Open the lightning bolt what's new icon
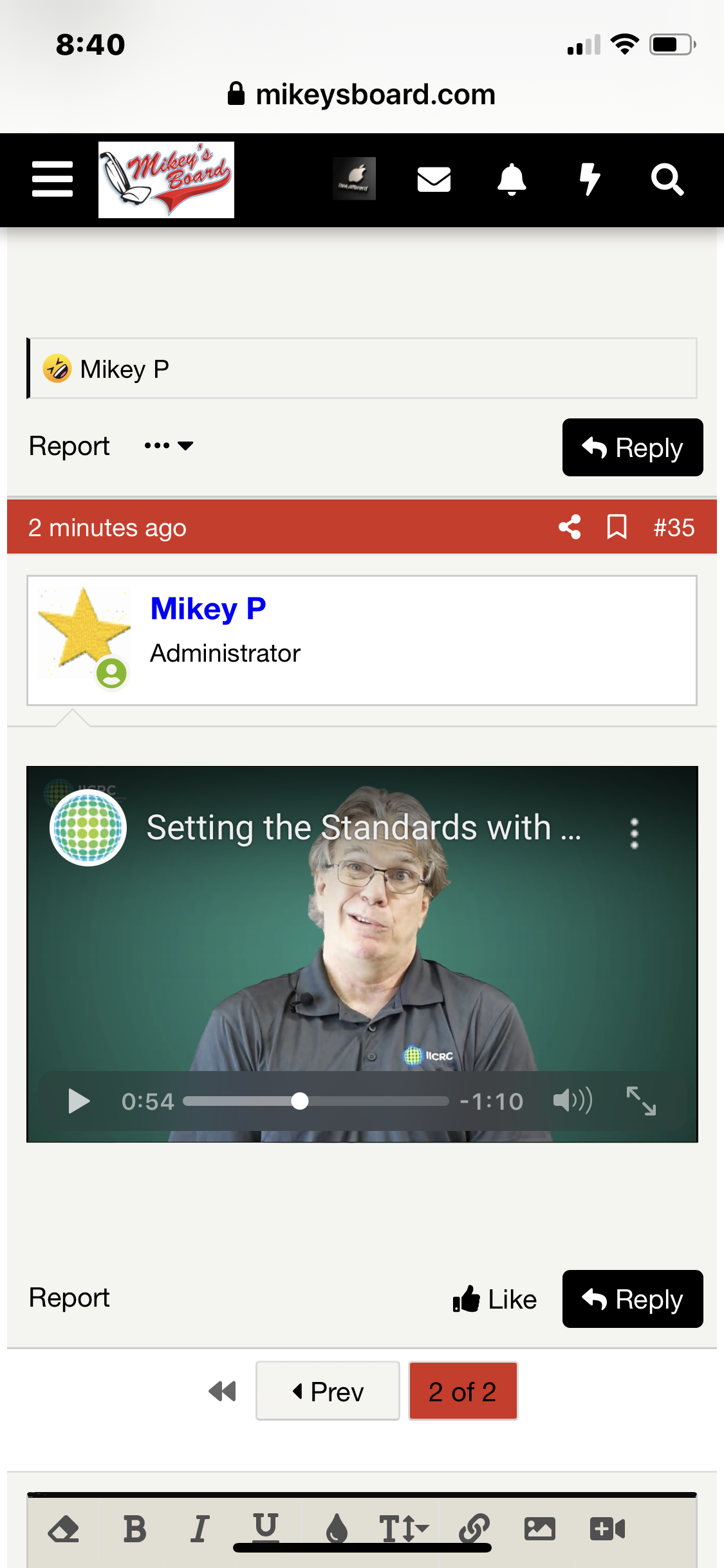724x1568 pixels. [589, 180]
